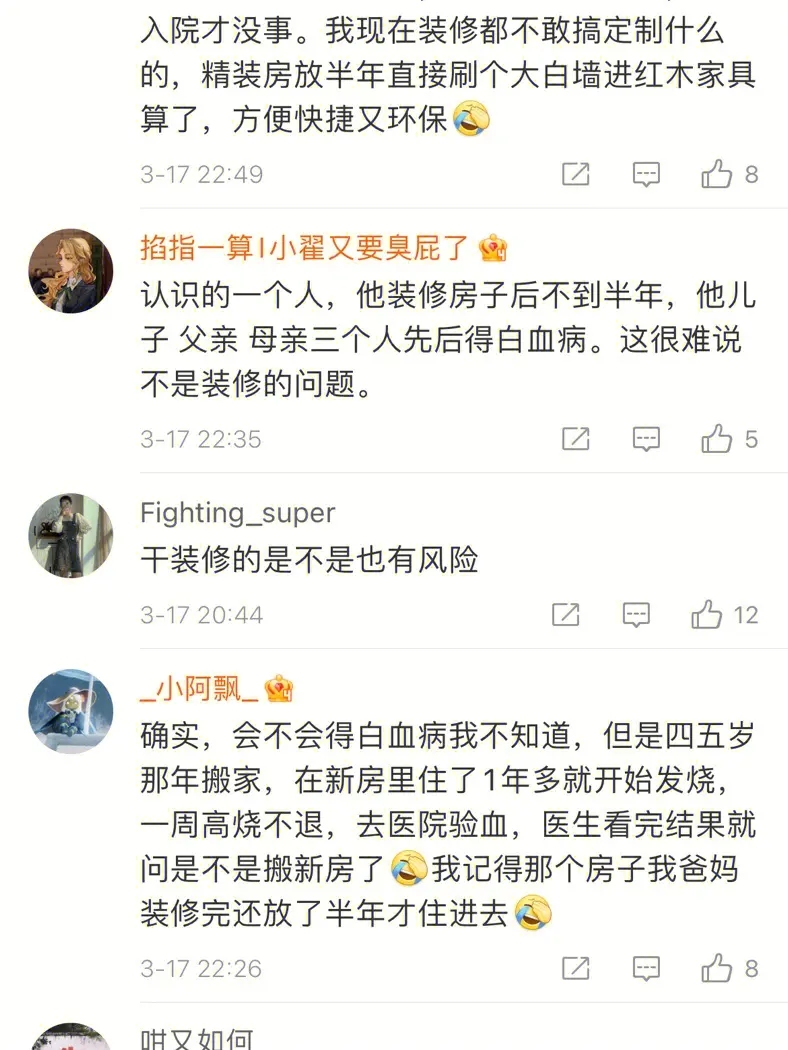Repost the comment posted at 22:35
Screen dimensions: 788x1050
575,439
